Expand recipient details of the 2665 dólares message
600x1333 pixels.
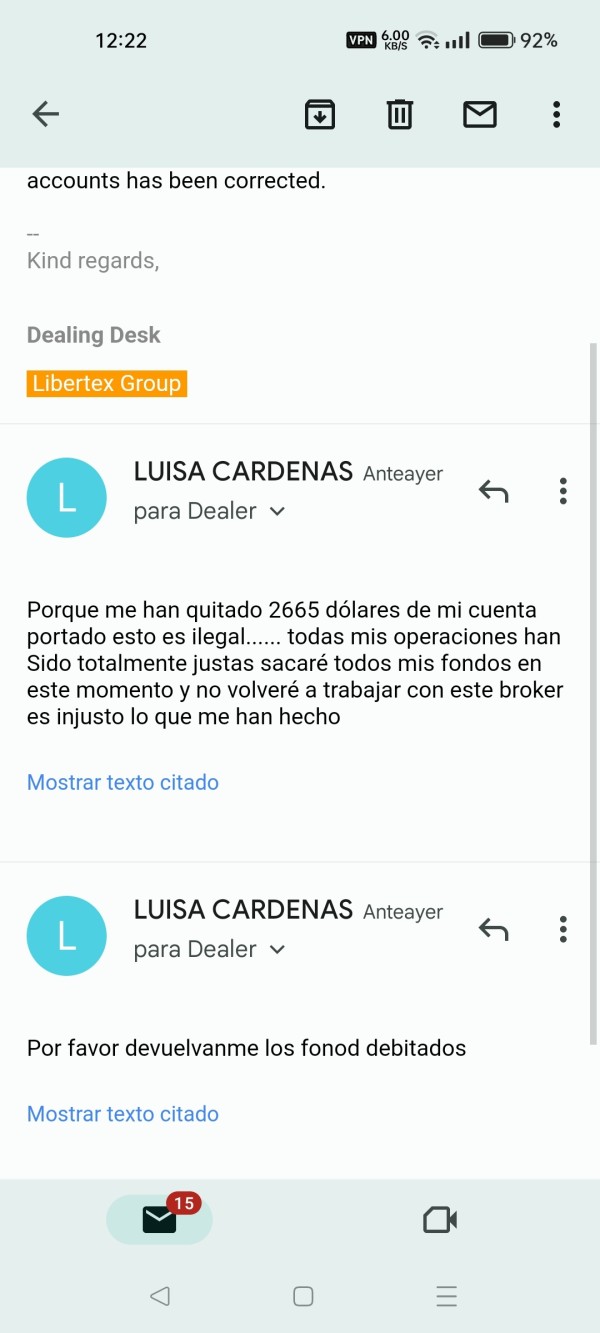coord(210,511)
